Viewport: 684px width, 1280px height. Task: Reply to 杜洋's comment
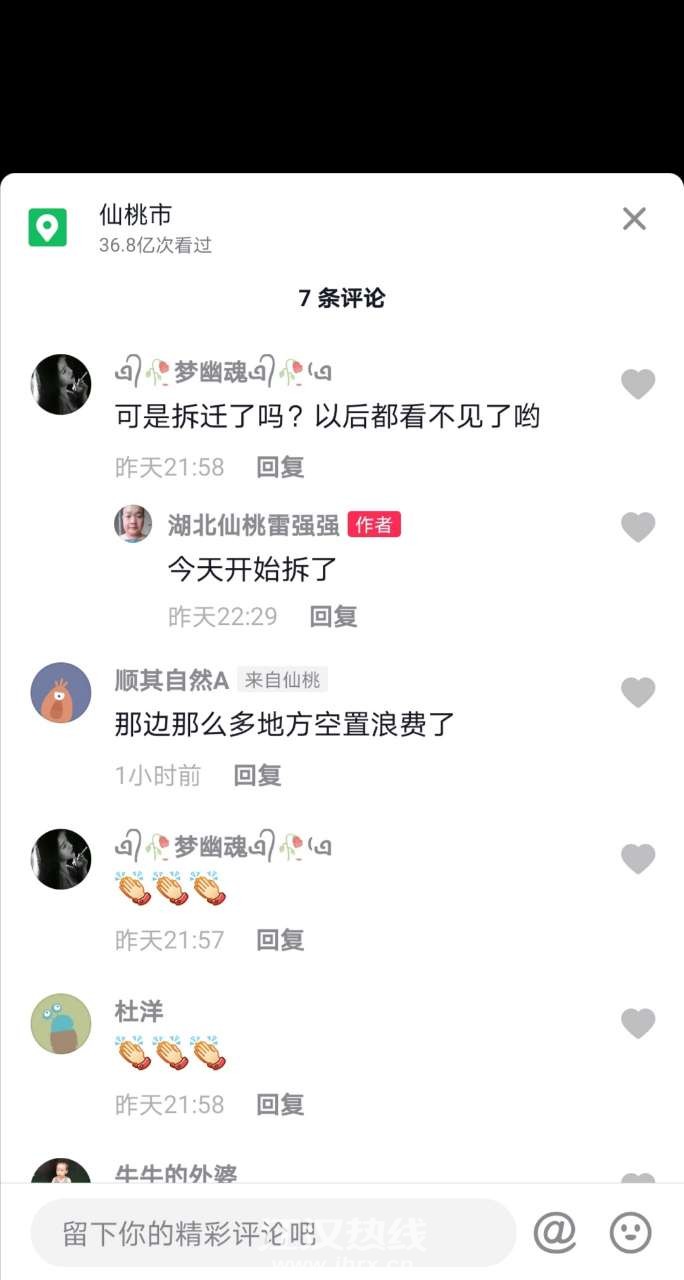coord(280,1105)
